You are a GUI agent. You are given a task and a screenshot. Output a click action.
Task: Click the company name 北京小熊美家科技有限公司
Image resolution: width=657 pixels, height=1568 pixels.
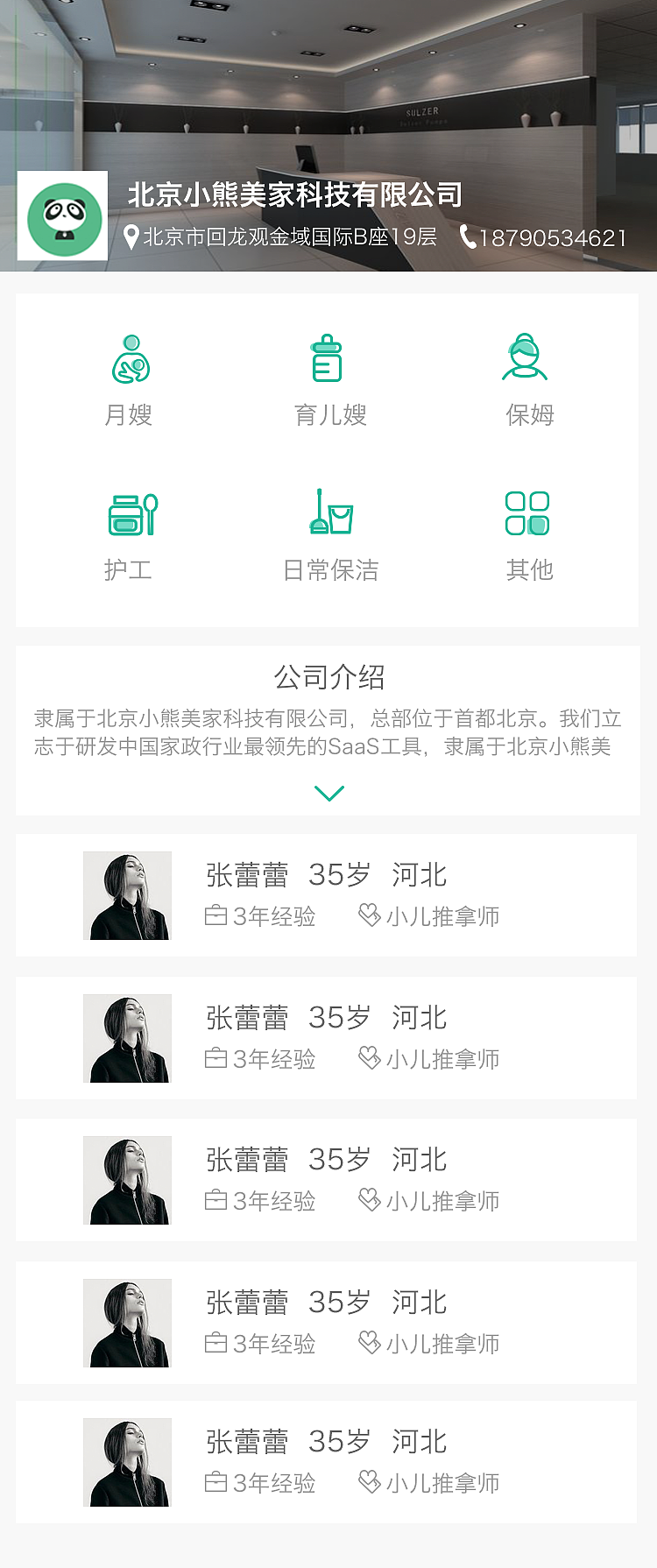coord(295,195)
